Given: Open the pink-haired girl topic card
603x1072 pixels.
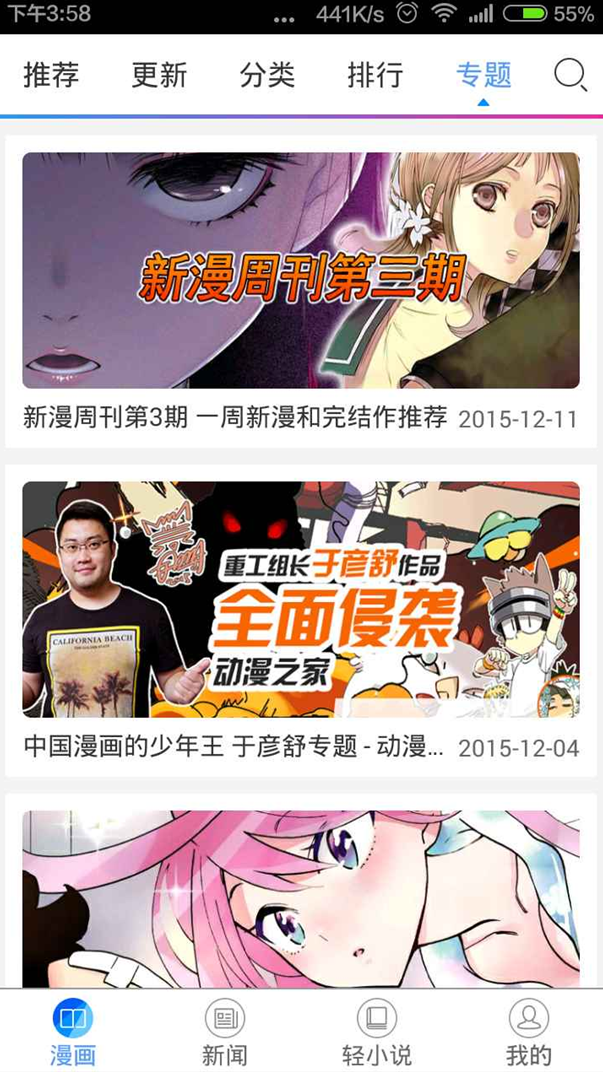Looking at the screenshot, I should coord(301,898).
